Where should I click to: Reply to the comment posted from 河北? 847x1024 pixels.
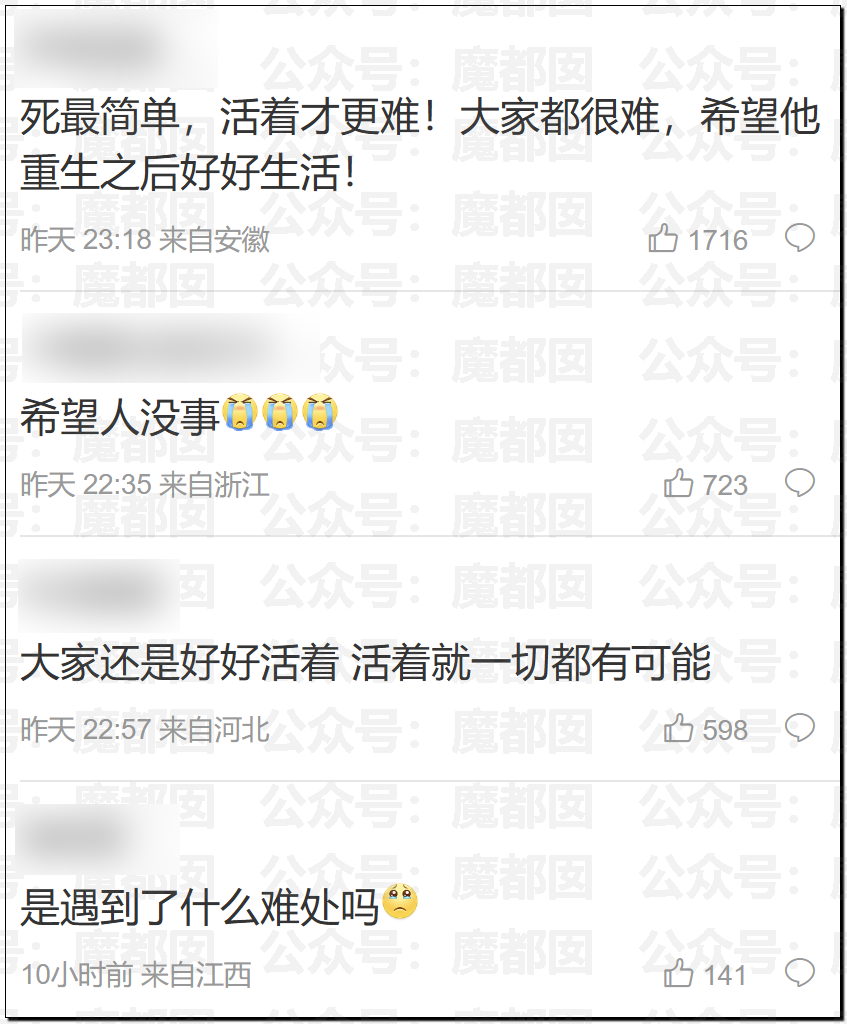(799, 727)
